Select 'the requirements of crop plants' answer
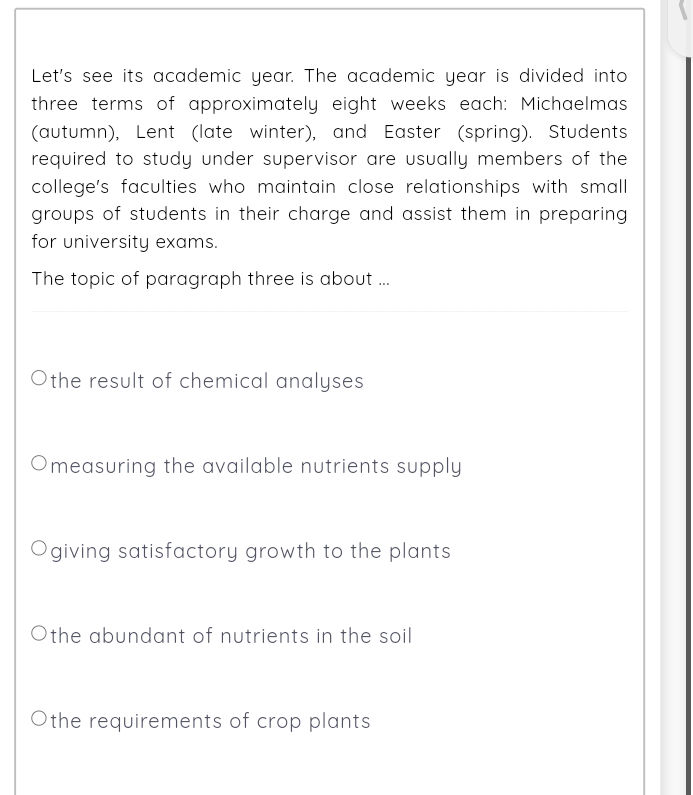The width and height of the screenshot is (693, 795). click(x=39, y=718)
